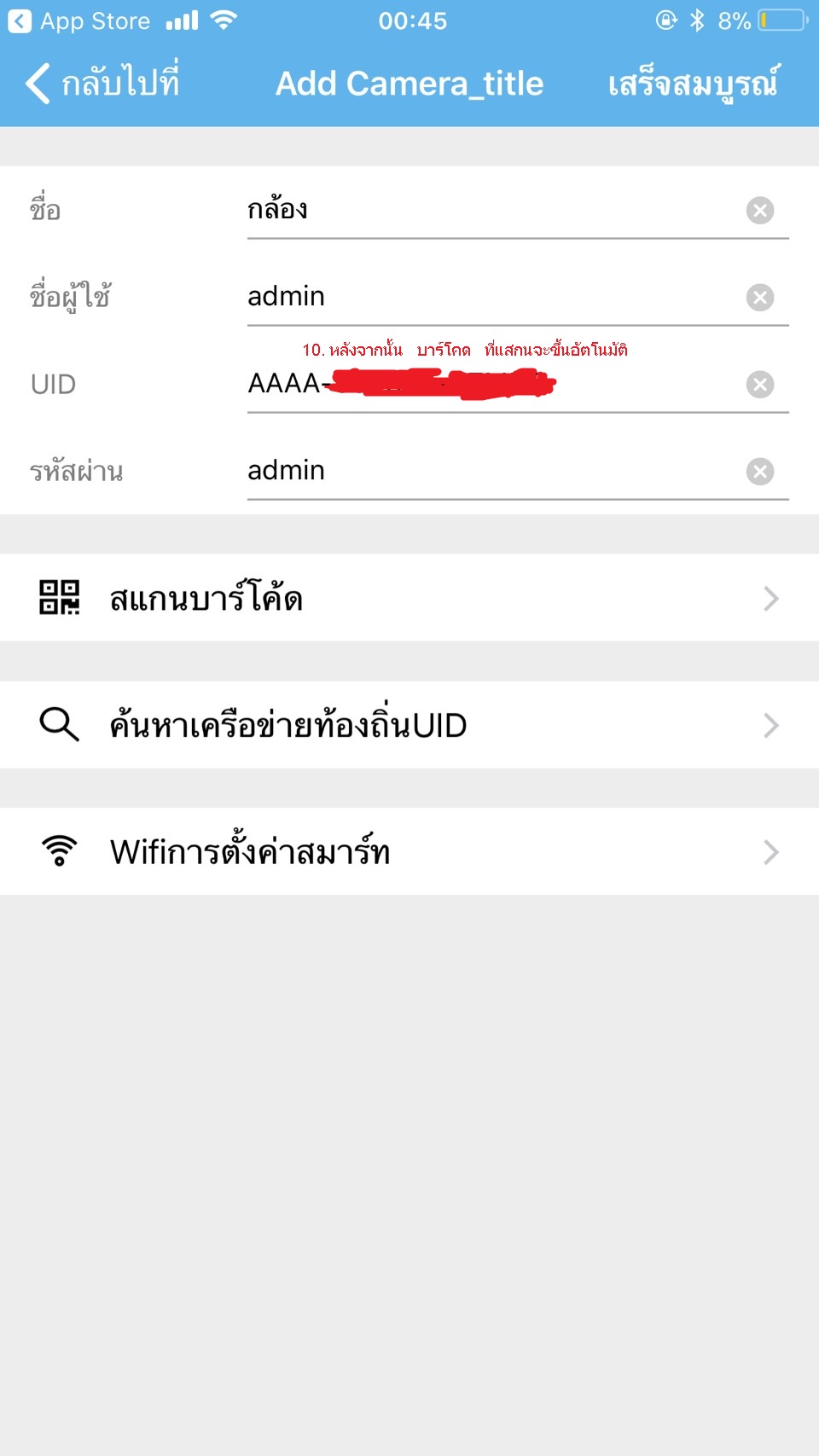
Task: Edit the ชื่อผู้ใช้ username field
Action: click(493, 297)
